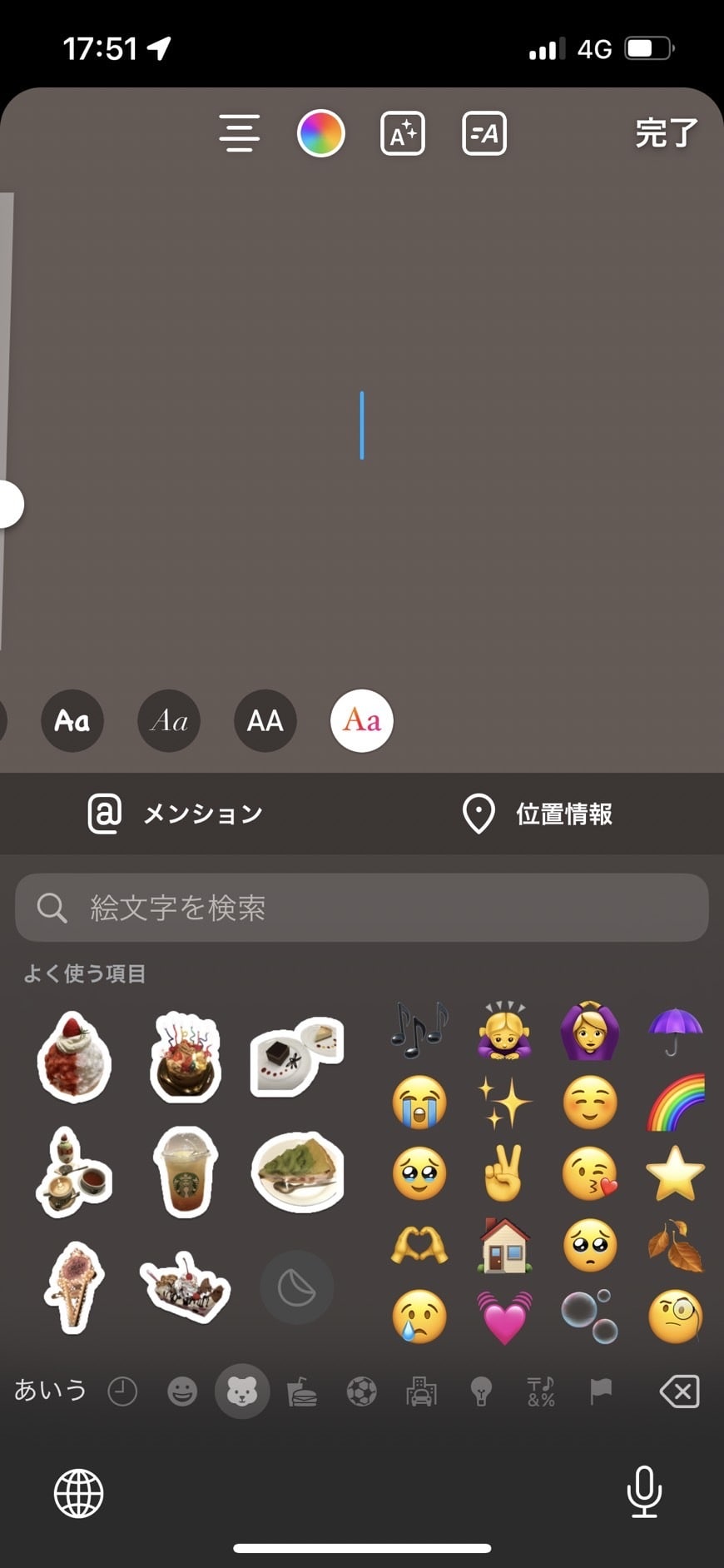Switch keyboards with the globe icon
This screenshot has width=724, height=1568.
pos(77,1491)
